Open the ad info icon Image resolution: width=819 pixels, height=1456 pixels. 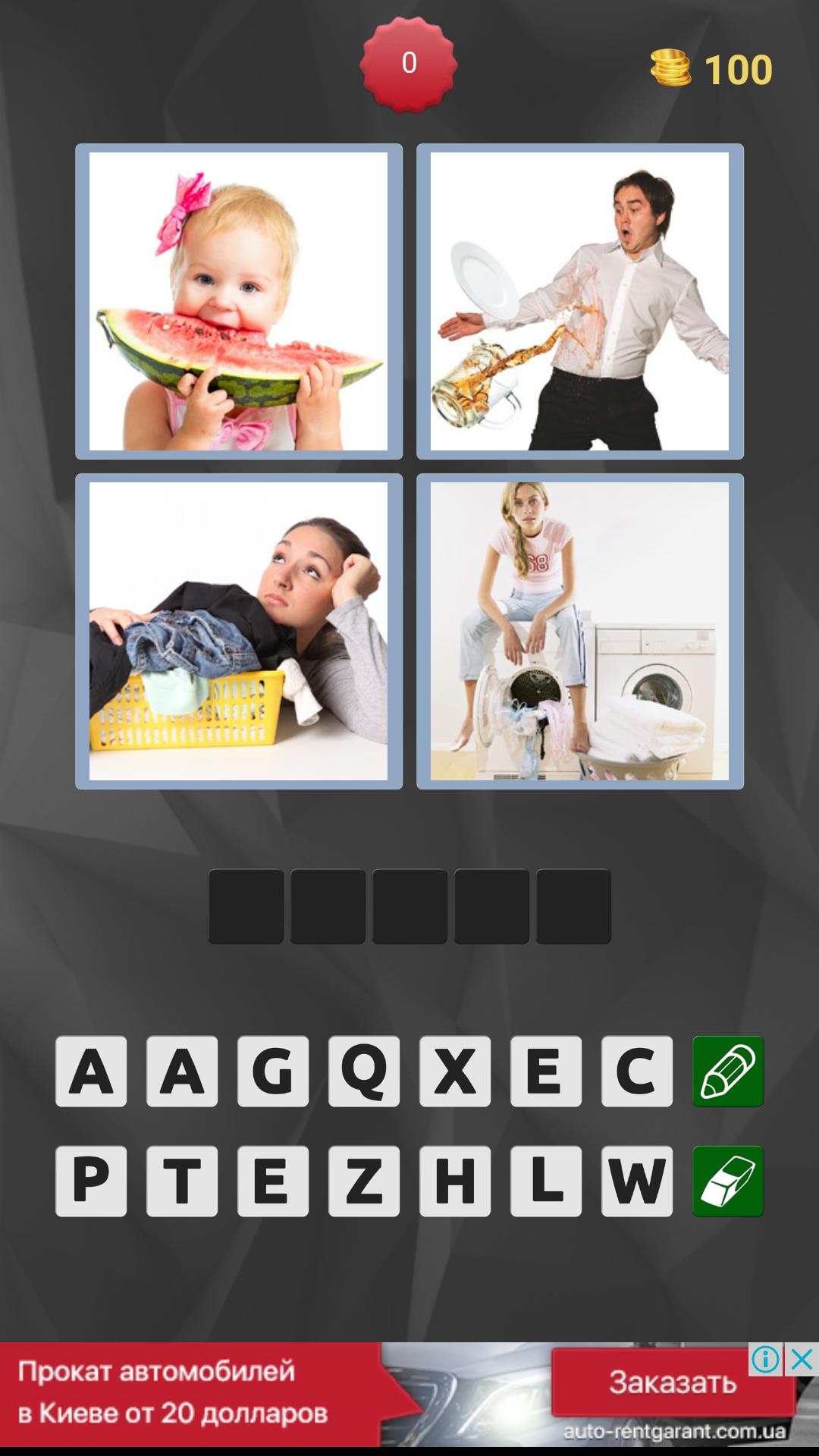pyautogui.click(x=766, y=1360)
